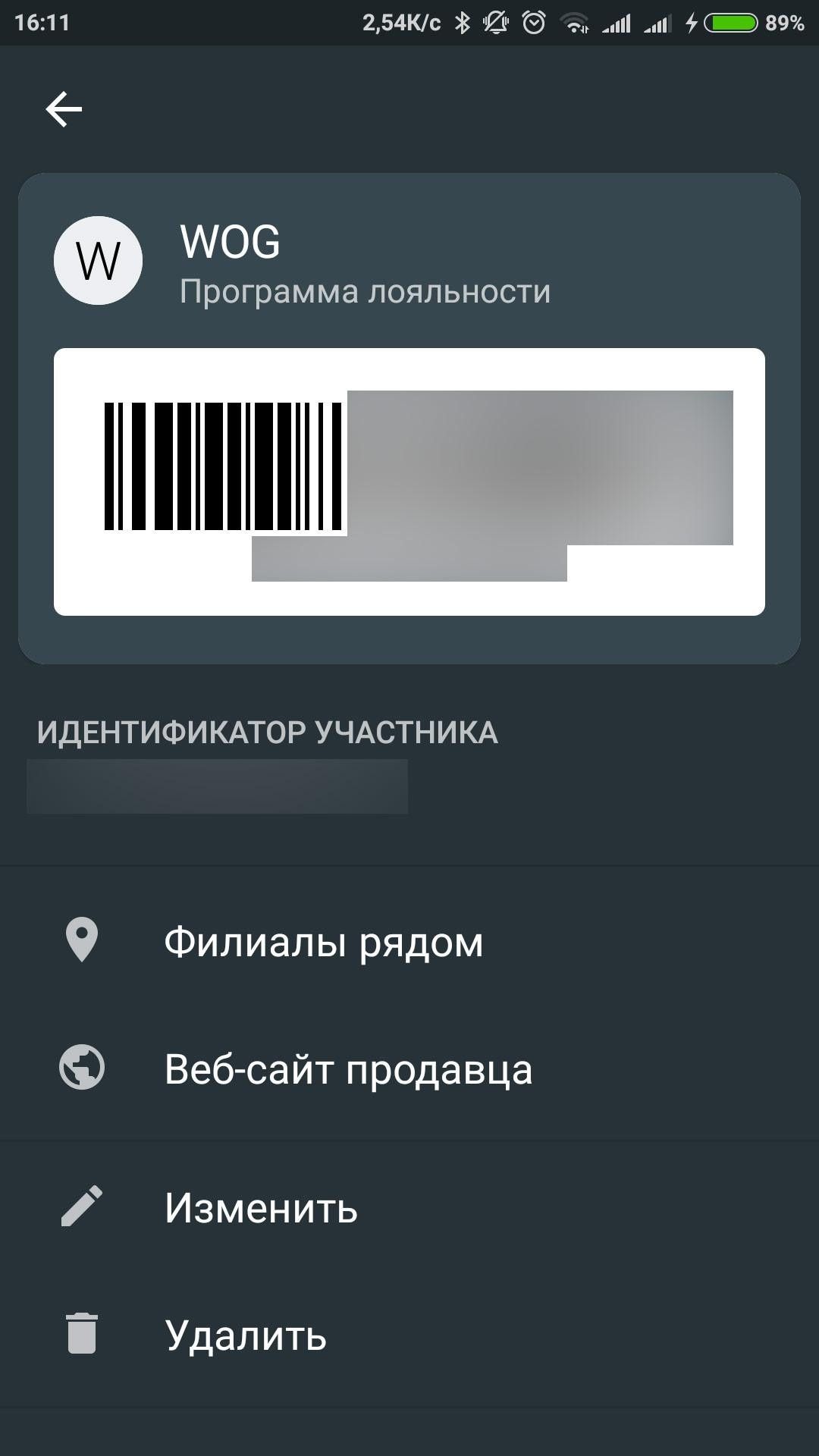Open Веб-сайт продавца merchant website

point(348,1069)
